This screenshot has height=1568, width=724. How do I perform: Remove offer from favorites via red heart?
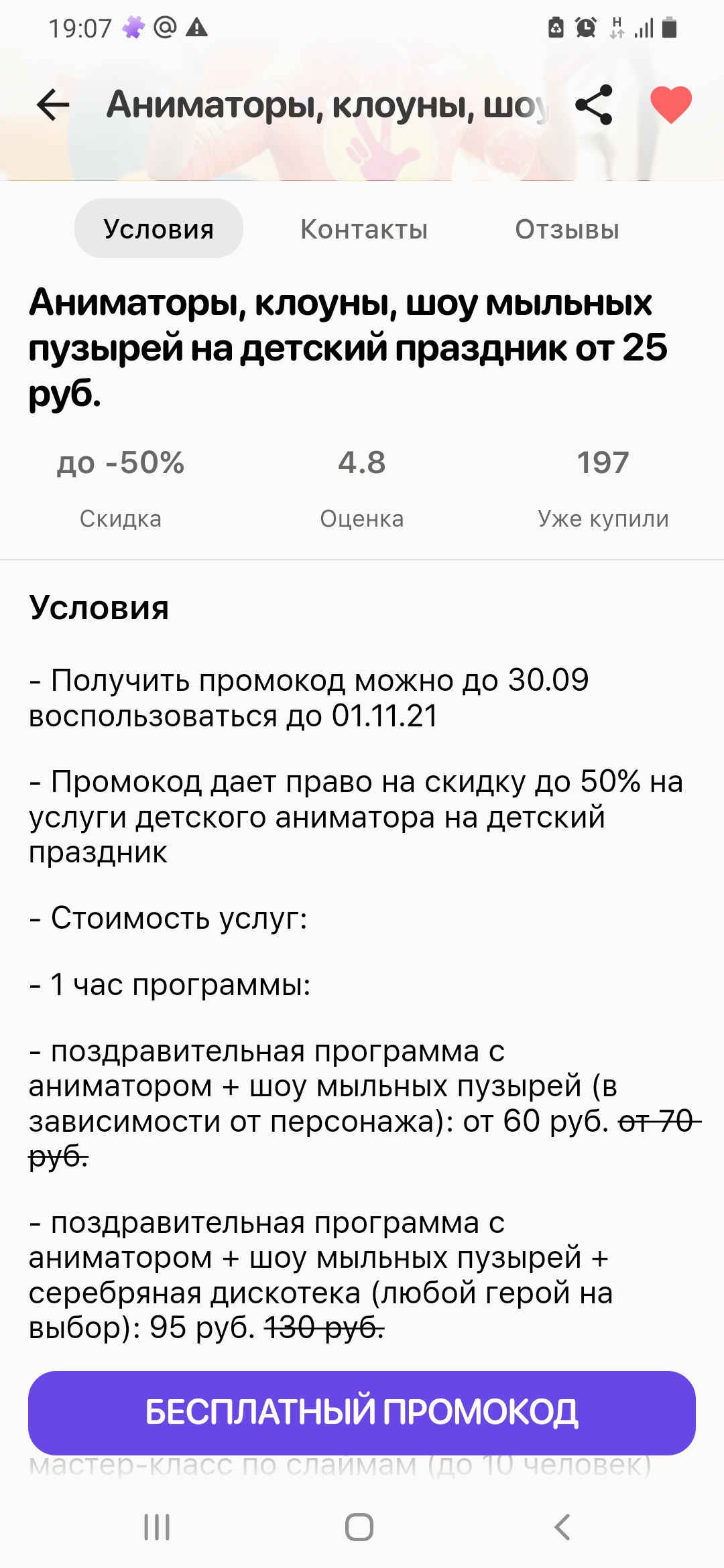(670, 105)
